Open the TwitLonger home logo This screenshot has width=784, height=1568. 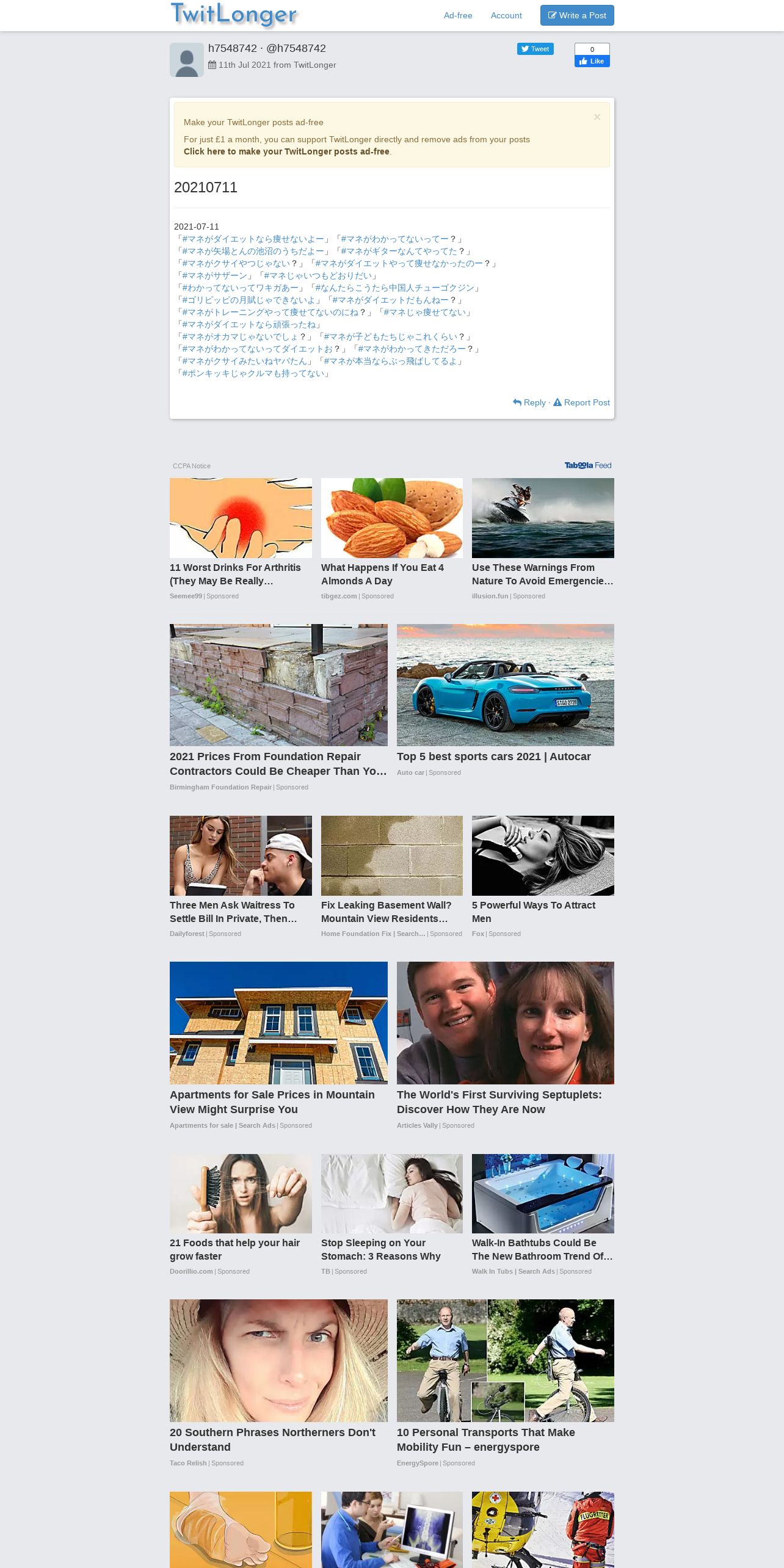[234, 15]
